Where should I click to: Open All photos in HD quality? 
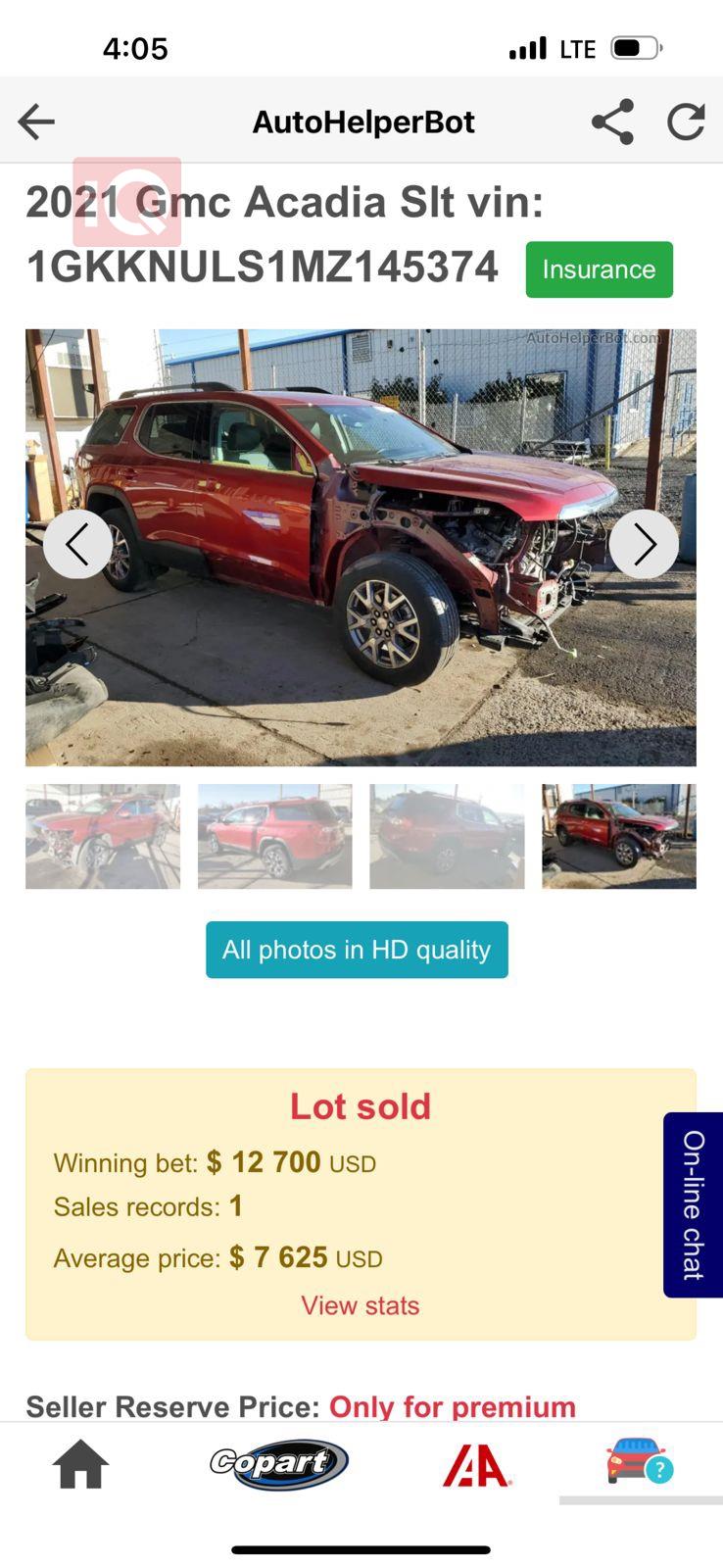tap(357, 950)
